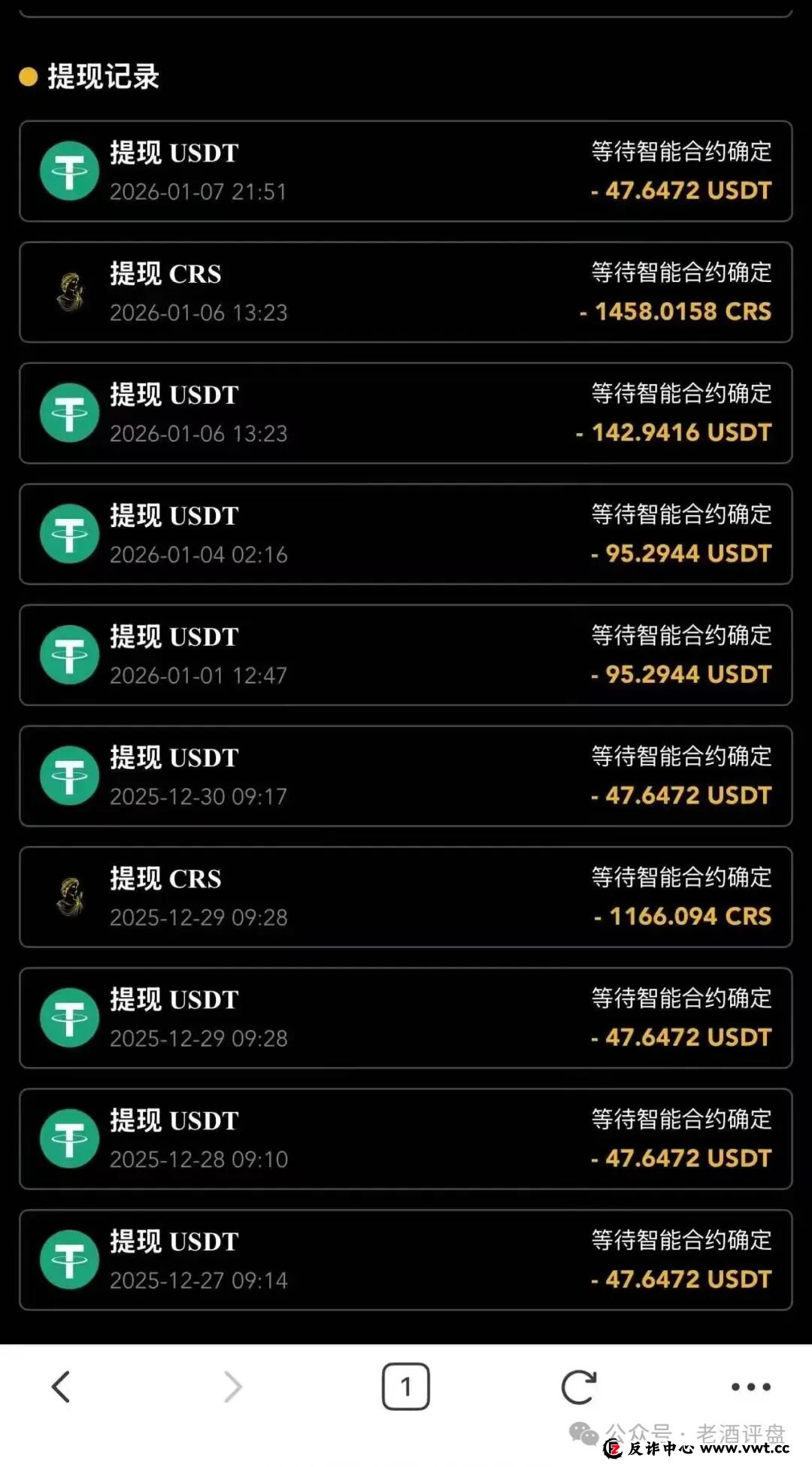Tap the Tether icon on the 2026-01-04 entry
The width and height of the screenshot is (812, 1467).
pyautogui.click(x=68, y=534)
